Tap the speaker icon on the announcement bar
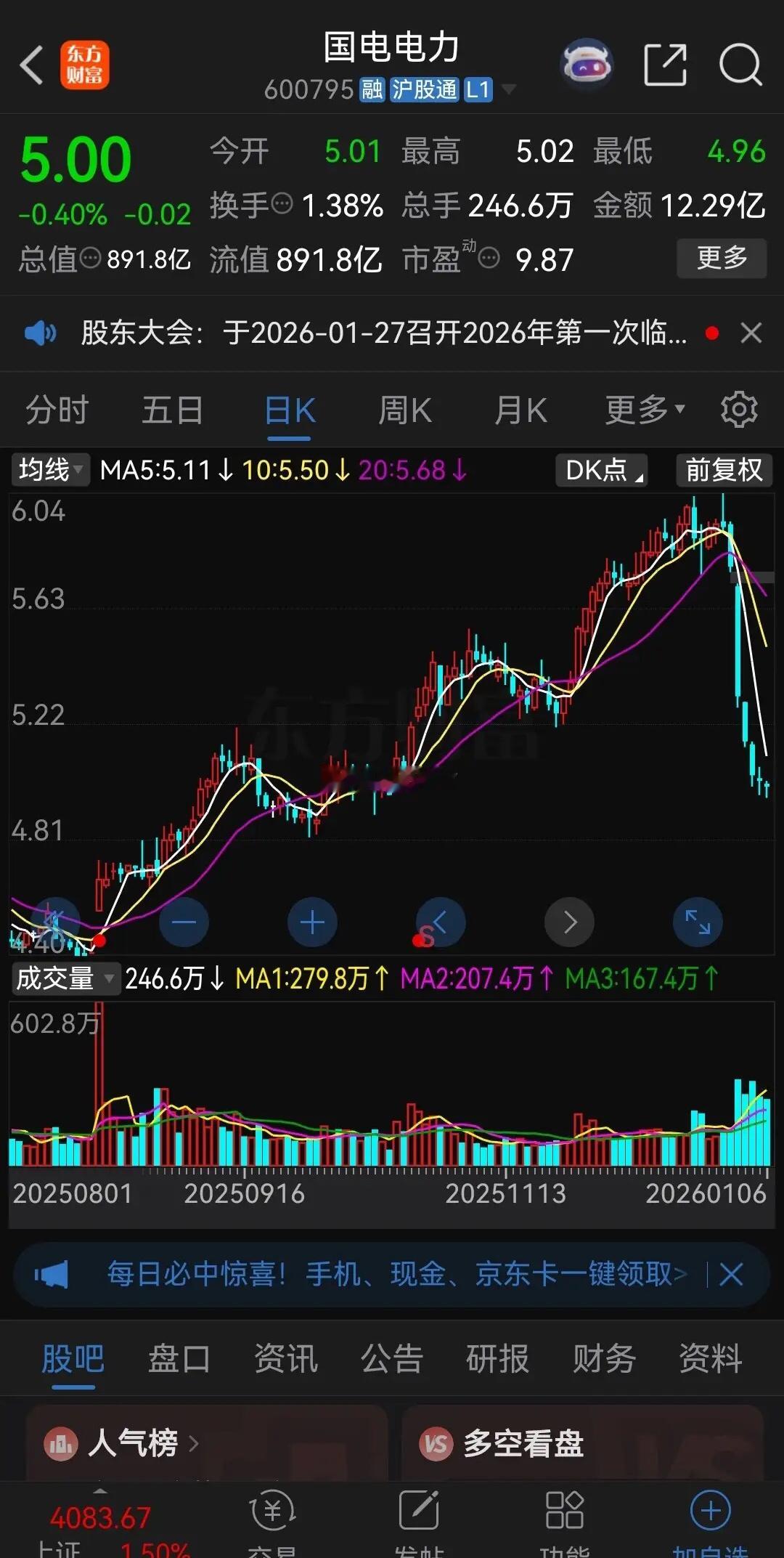The height and width of the screenshot is (1558, 784). coord(41,333)
